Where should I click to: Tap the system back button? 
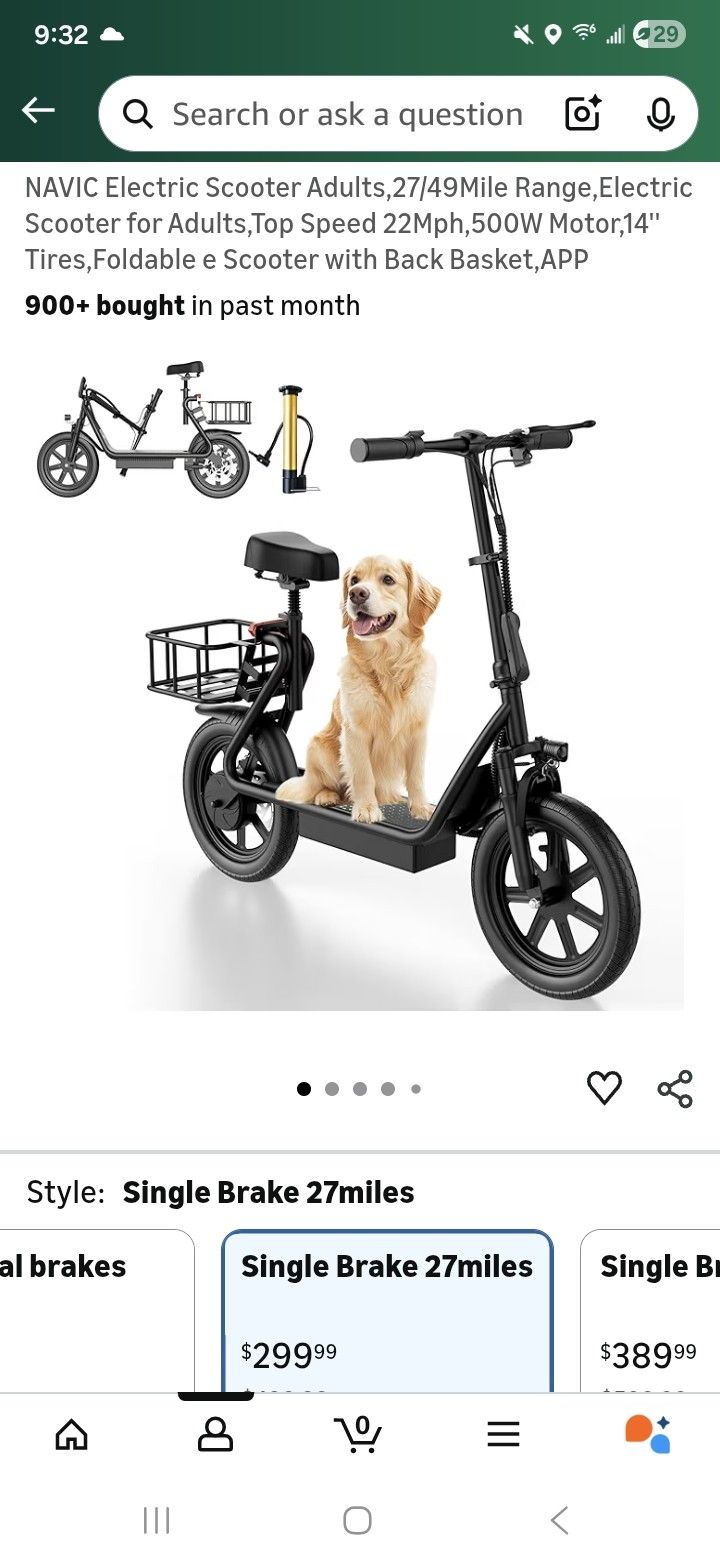(560, 1521)
